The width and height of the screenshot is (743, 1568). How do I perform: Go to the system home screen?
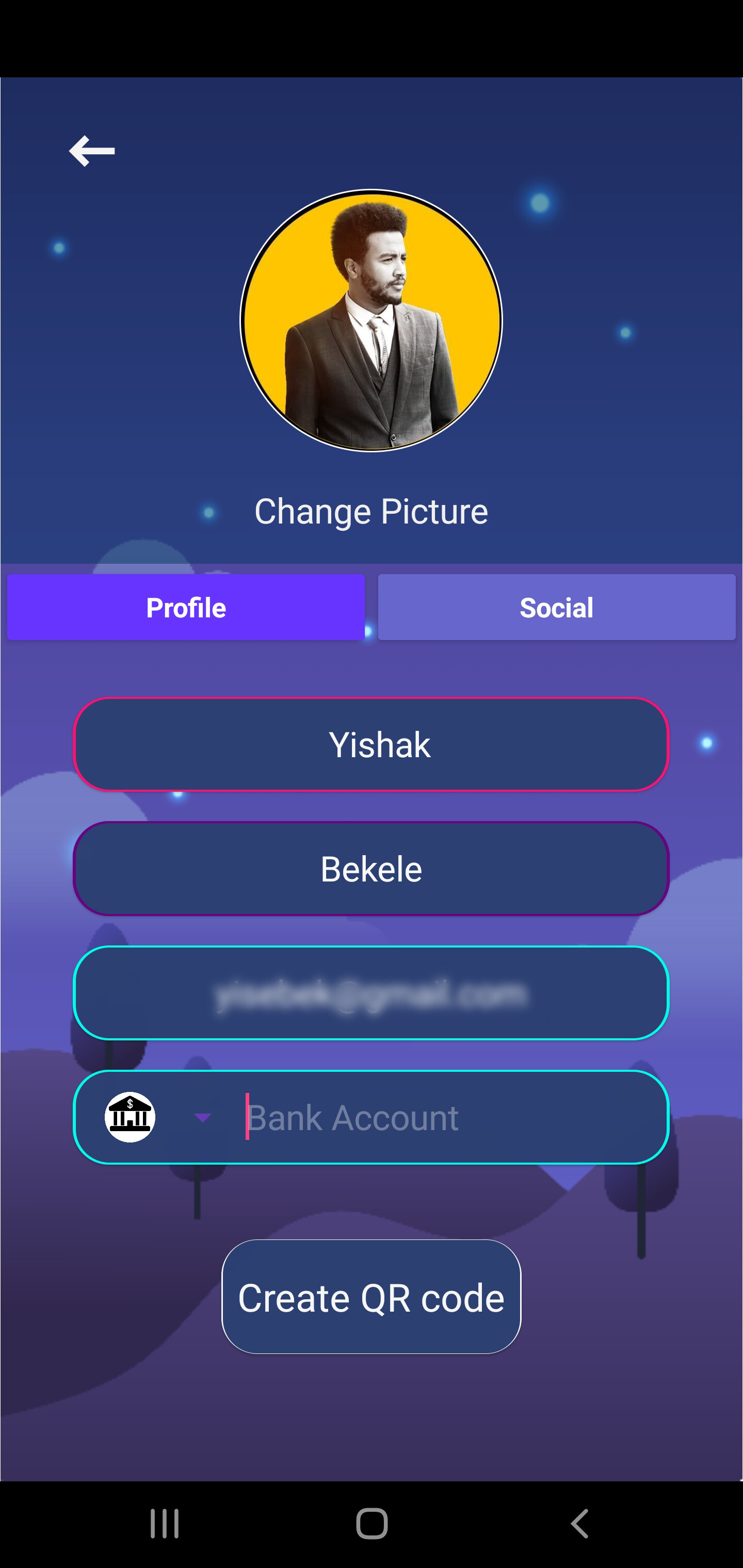372,1524
